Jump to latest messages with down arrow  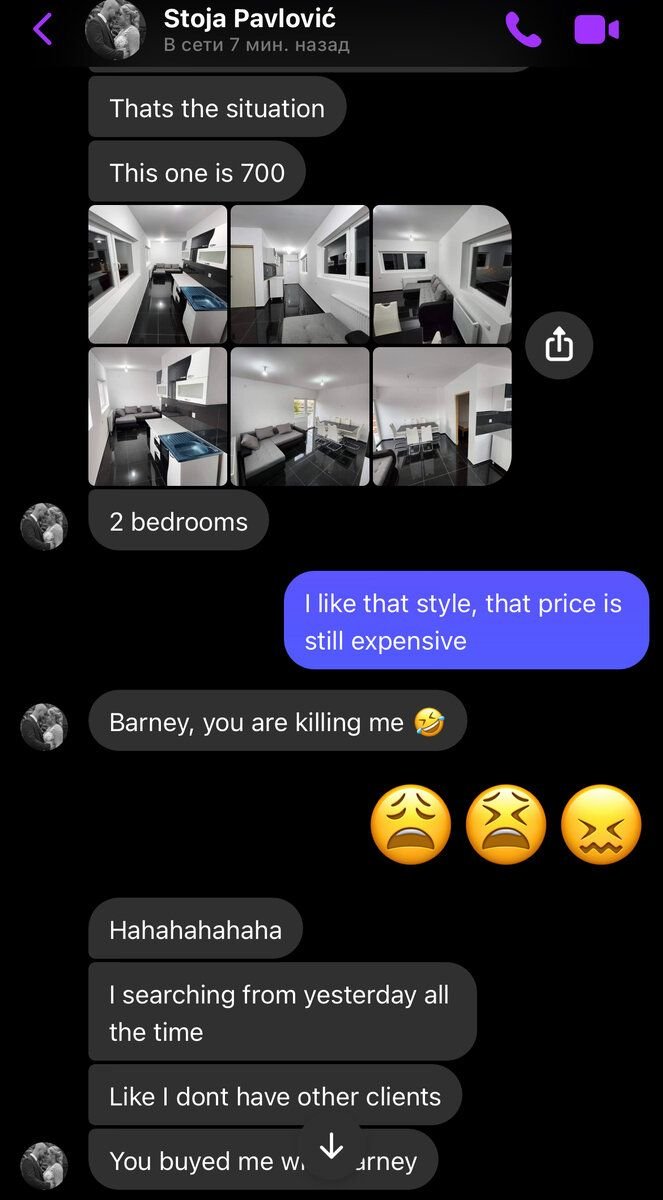(x=331, y=1147)
